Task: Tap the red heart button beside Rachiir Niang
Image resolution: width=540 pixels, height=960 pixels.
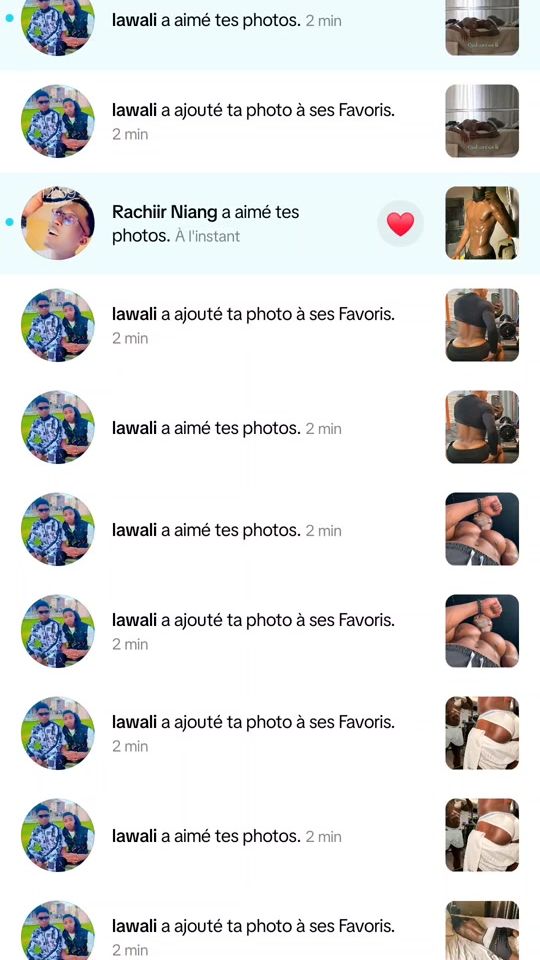Action: pos(400,223)
